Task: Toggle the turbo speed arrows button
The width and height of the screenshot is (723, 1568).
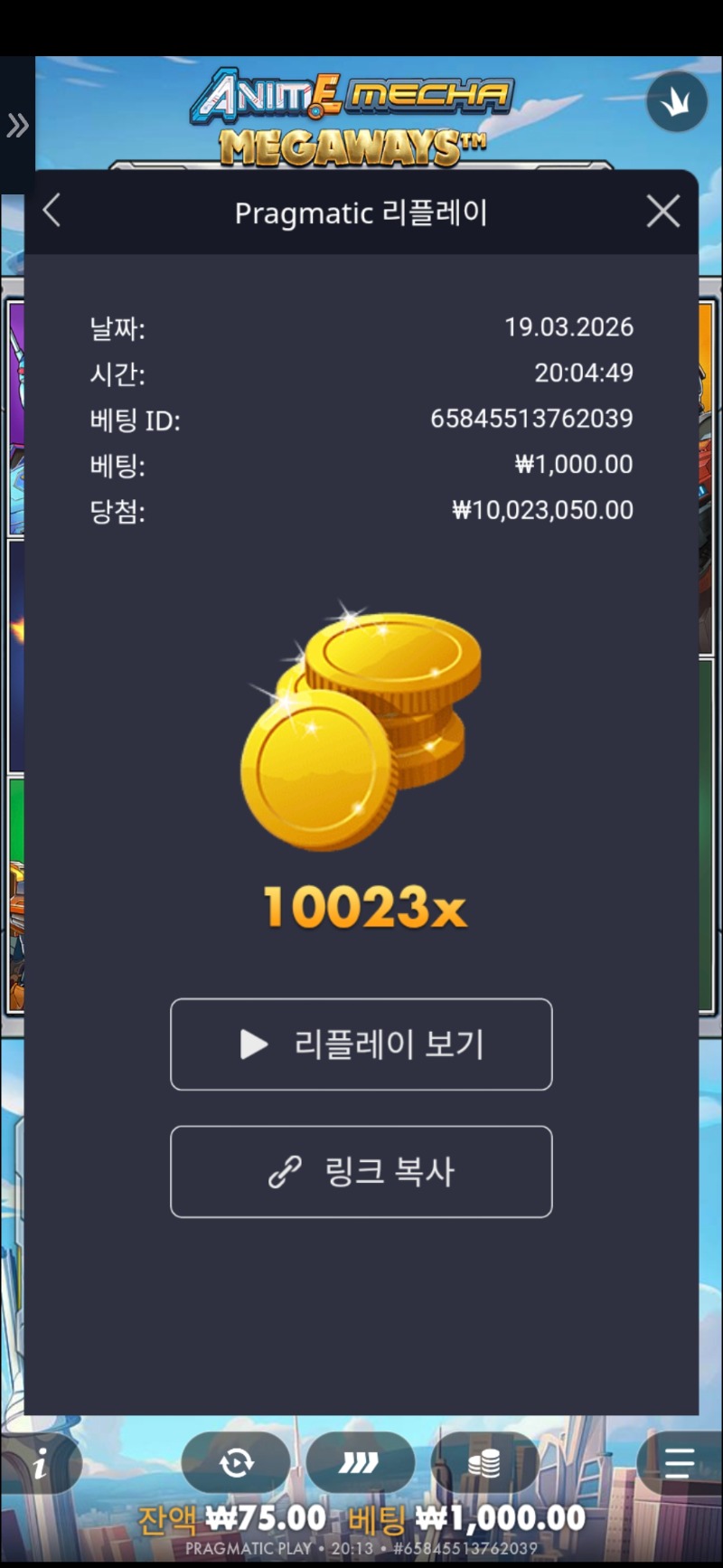Action: (360, 1462)
